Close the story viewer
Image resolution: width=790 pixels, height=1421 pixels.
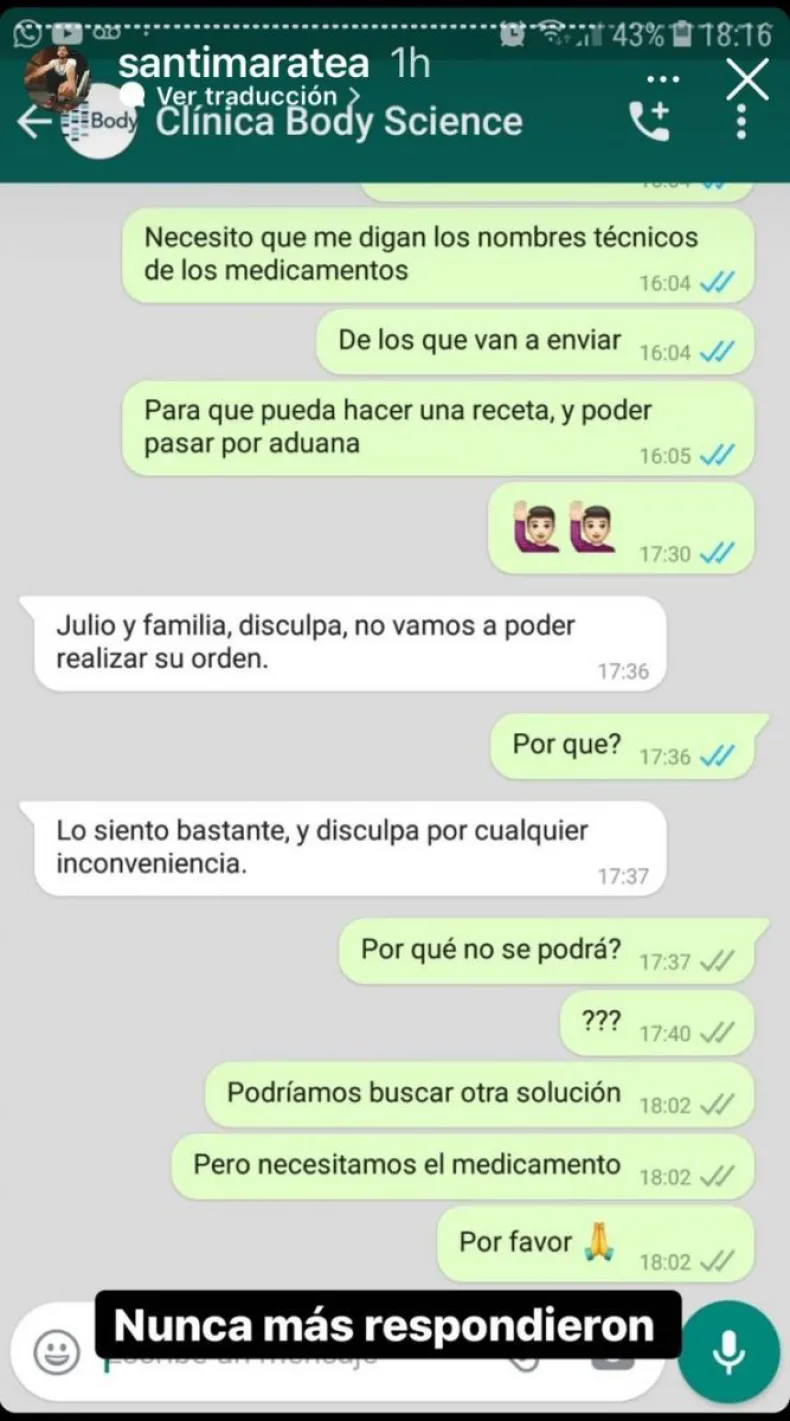point(748,79)
